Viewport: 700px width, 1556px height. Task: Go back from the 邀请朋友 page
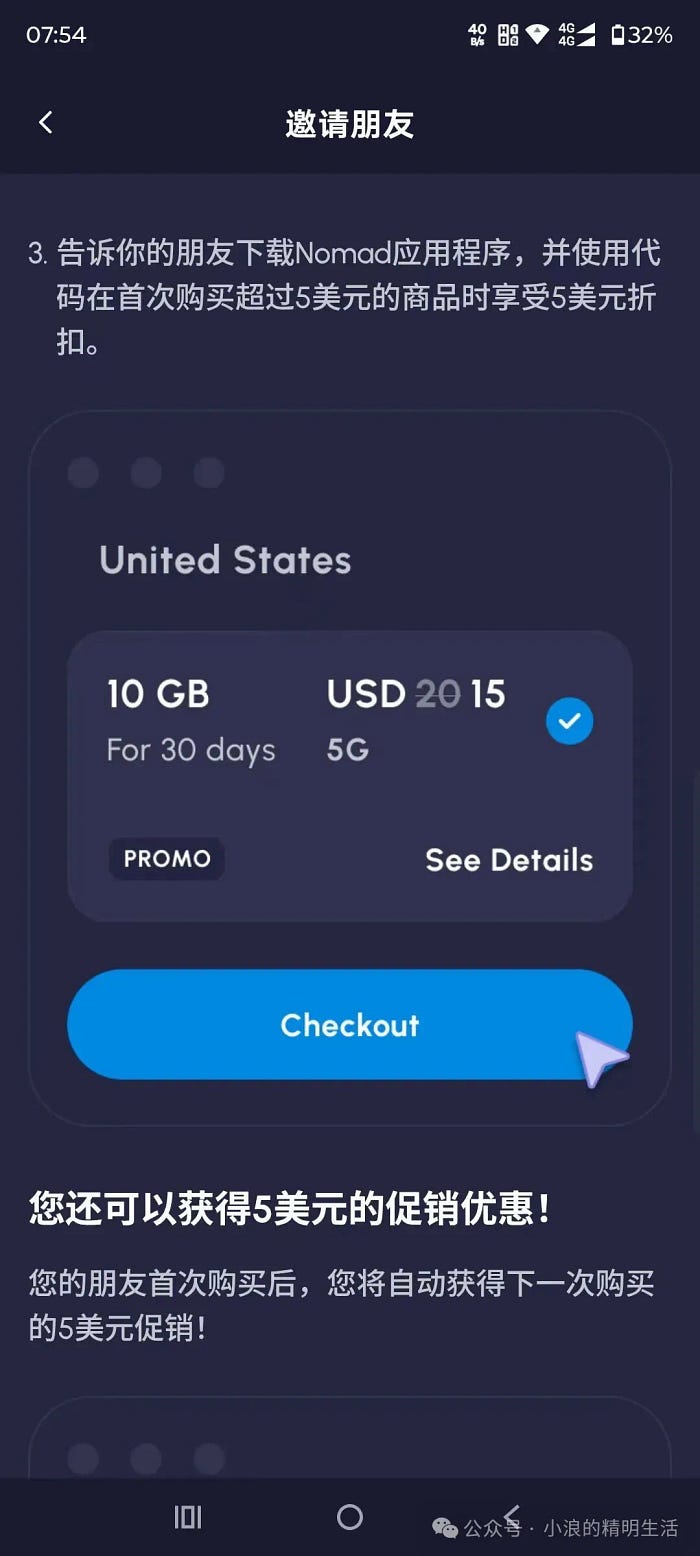pos(45,123)
